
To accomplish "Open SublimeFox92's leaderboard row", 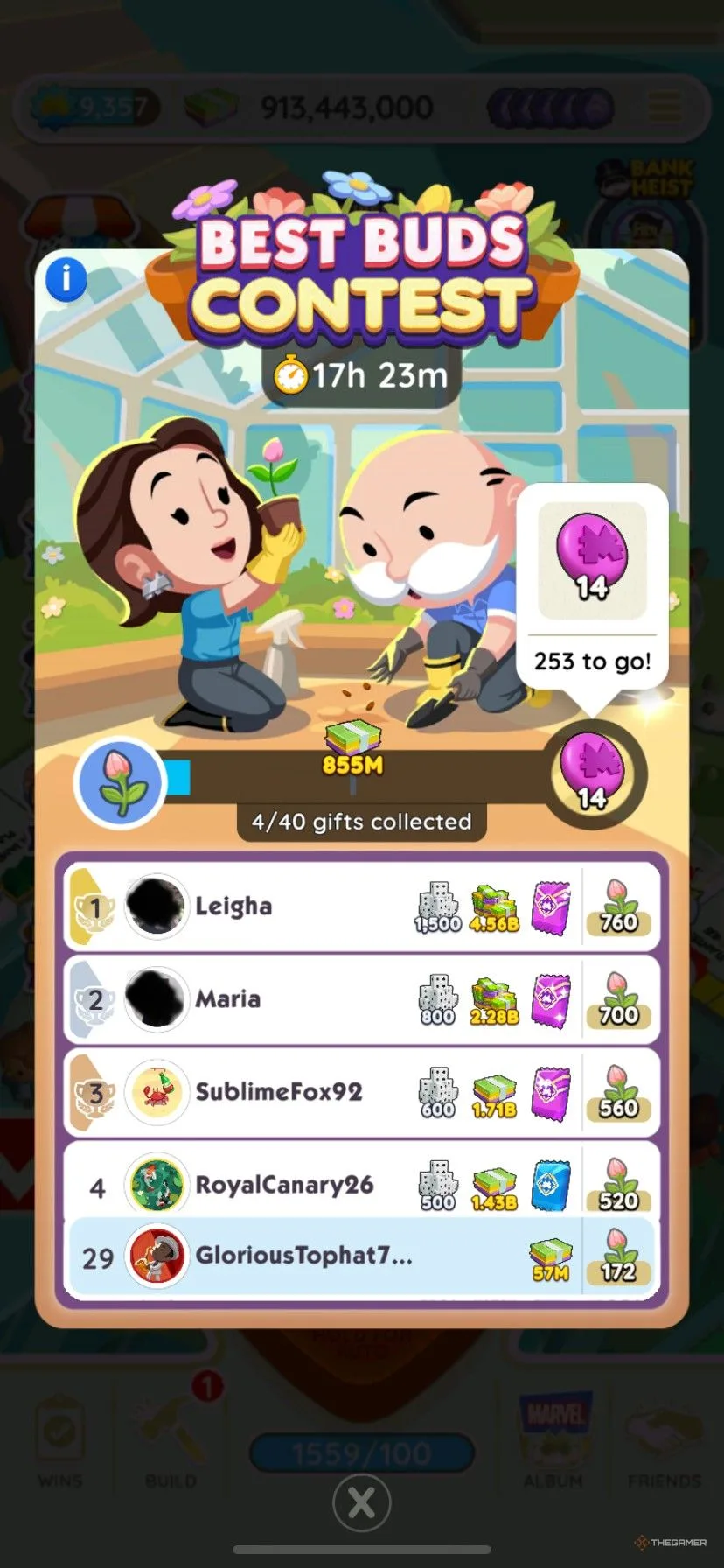I will pos(361,1092).
